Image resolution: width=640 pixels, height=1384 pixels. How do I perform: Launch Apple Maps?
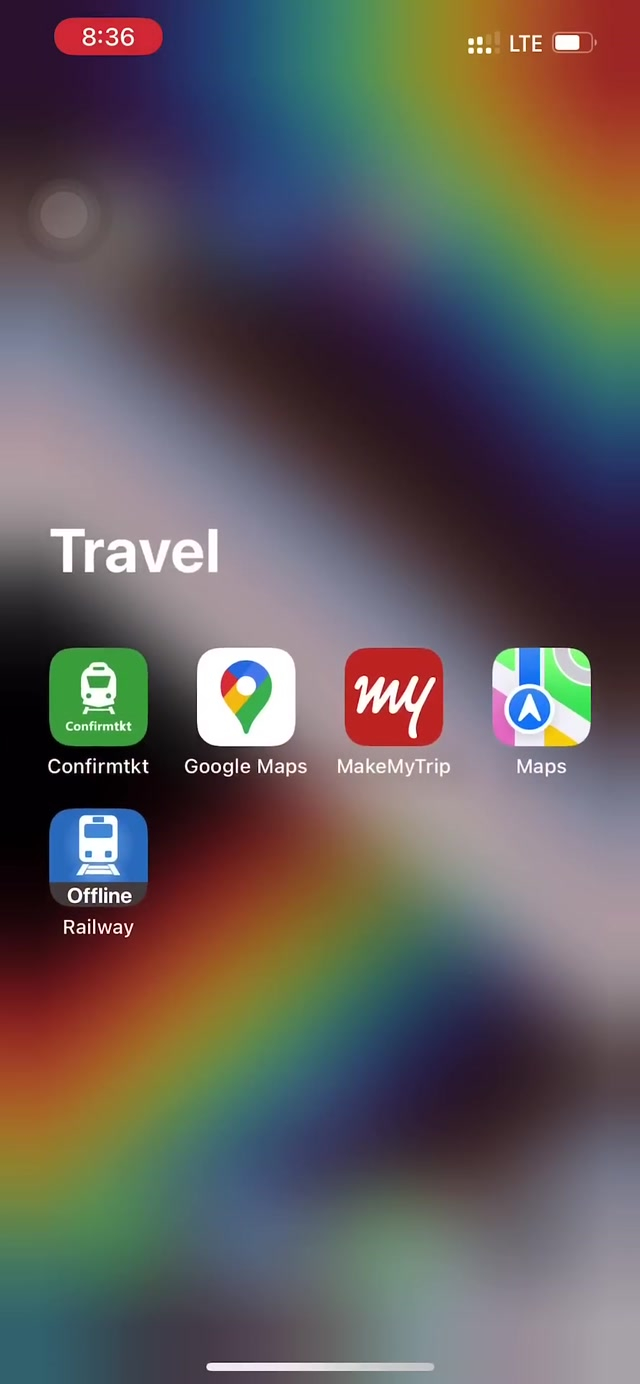click(x=541, y=697)
